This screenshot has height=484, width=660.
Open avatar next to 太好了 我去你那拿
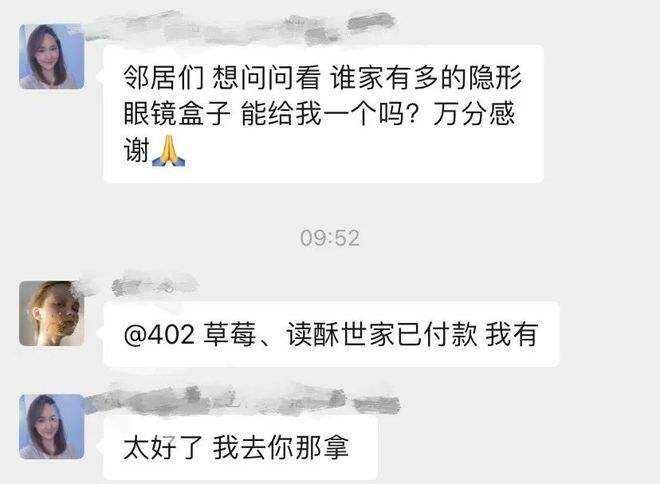click(x=53, y=426)
